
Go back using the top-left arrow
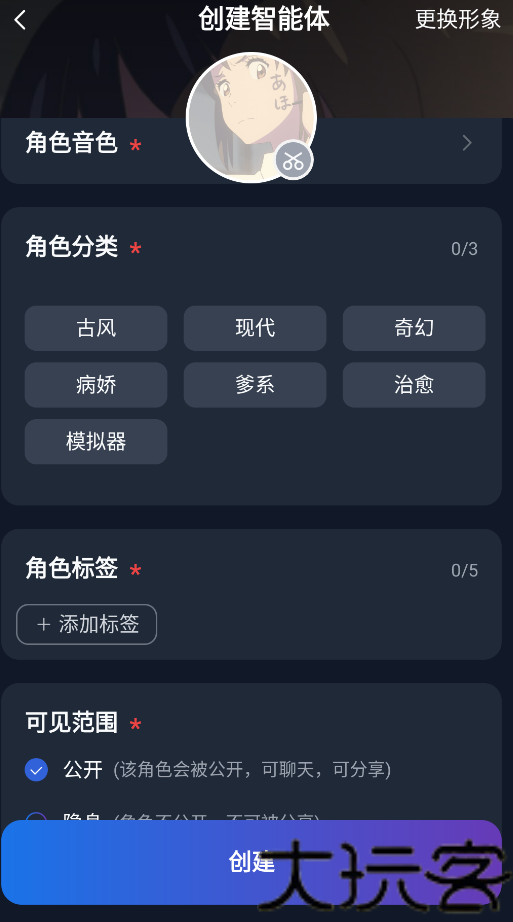20,20
